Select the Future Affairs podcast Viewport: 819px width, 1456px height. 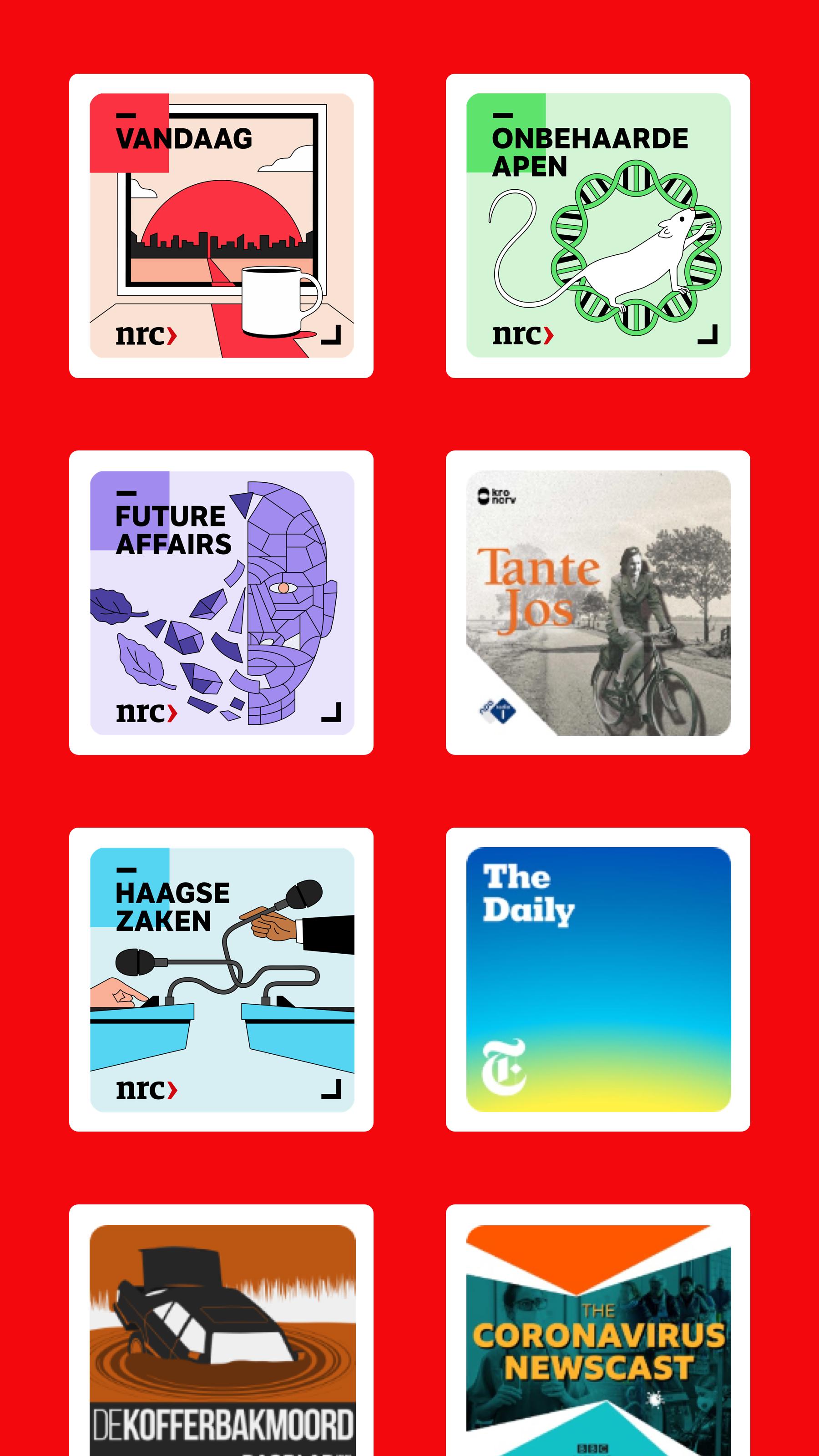[221, 602]
